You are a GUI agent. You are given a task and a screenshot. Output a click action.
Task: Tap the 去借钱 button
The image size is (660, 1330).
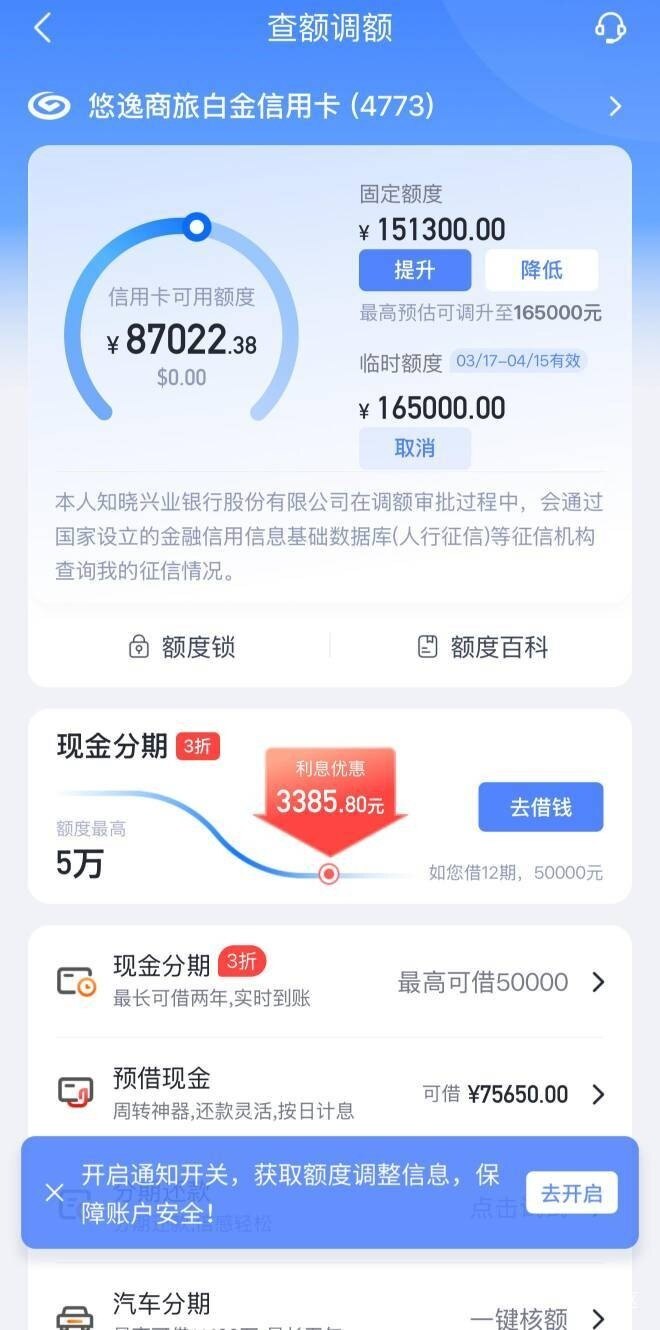coord(541,807)
